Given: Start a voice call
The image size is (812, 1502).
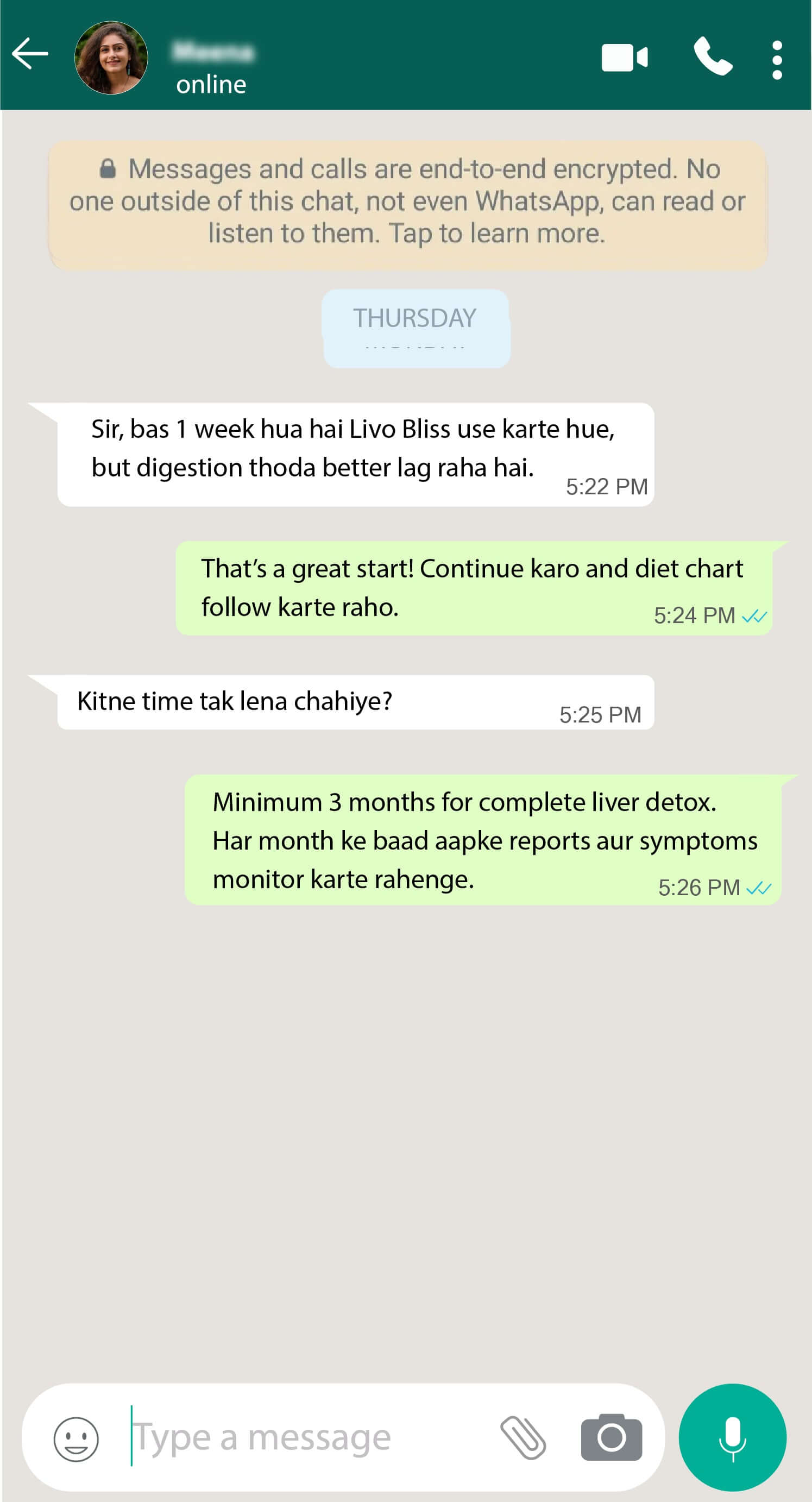Looking at the screenshot, I should pyautogui.click(x=712, y=56).
